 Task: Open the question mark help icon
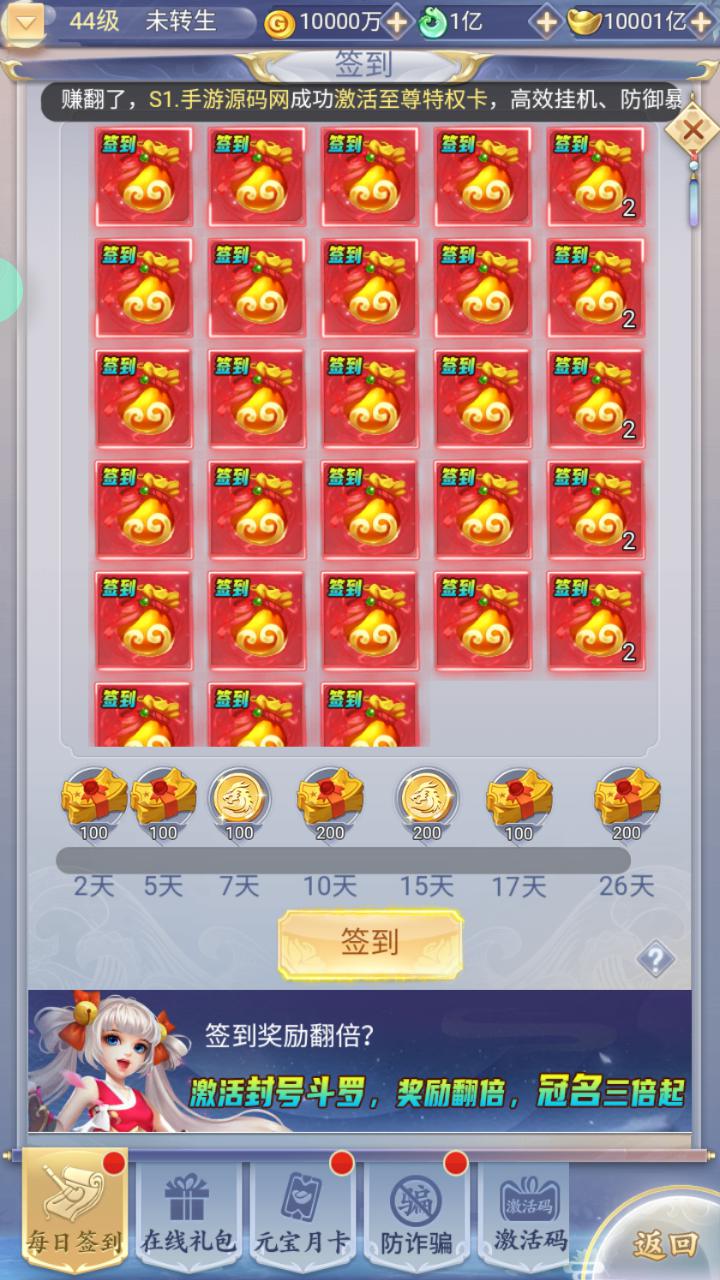(x=655, y=960)
